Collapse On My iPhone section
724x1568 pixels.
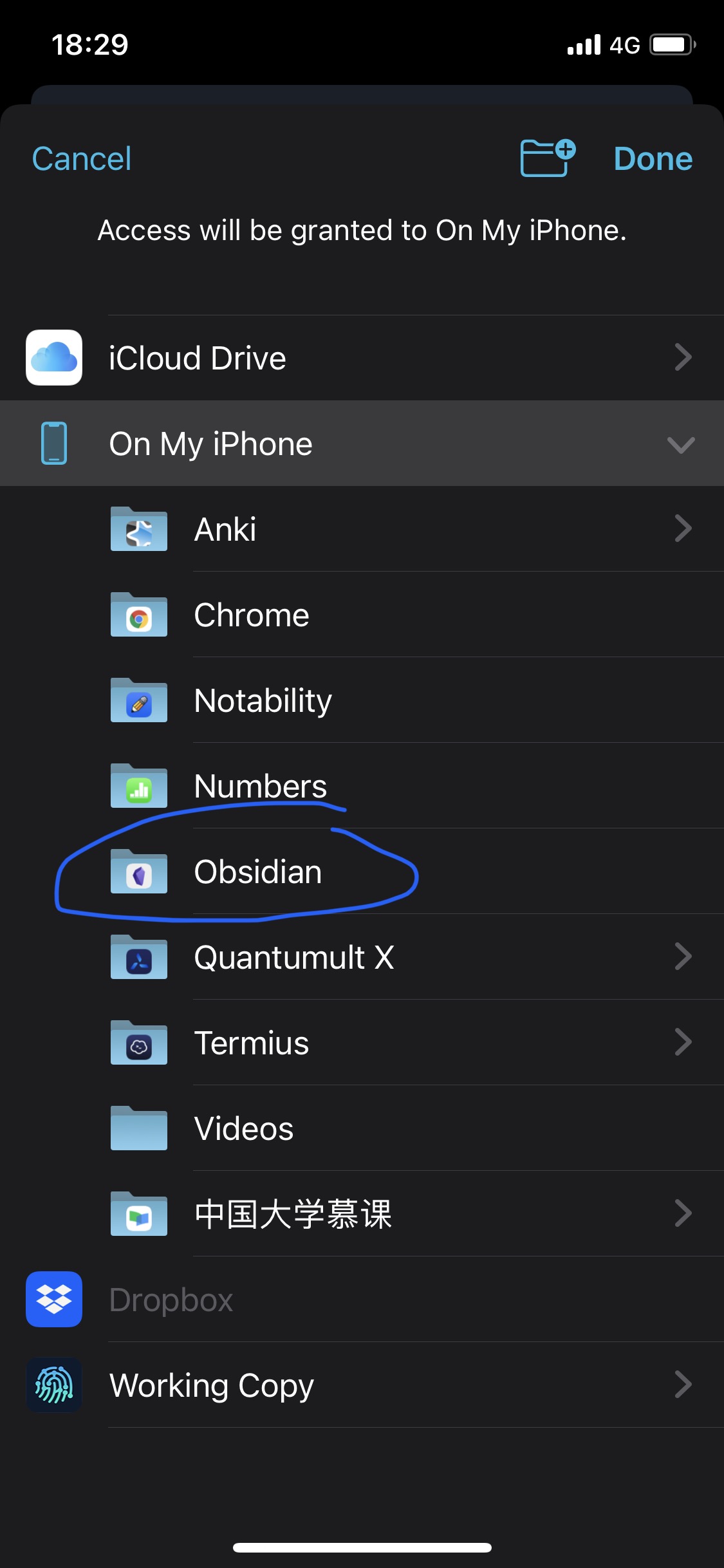[x=680, y=444]
